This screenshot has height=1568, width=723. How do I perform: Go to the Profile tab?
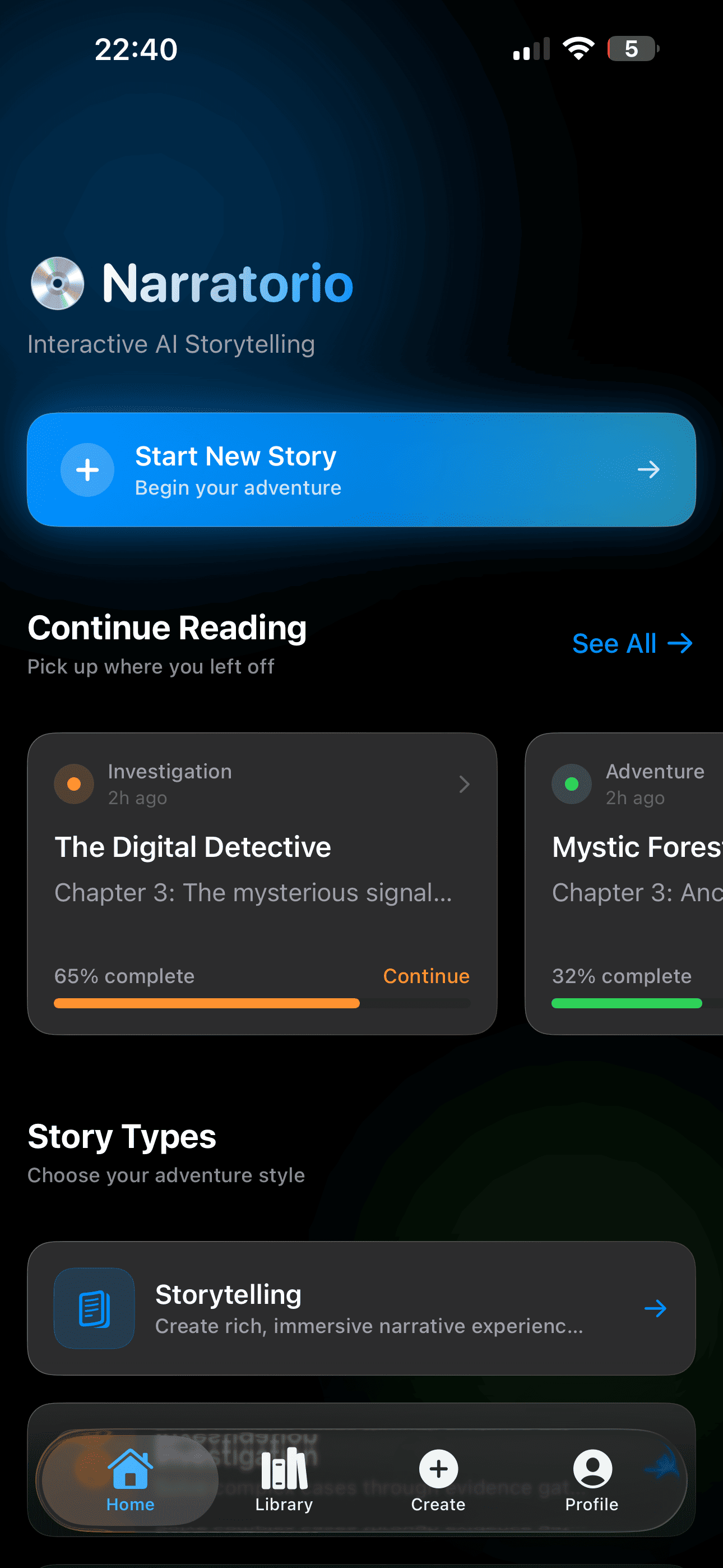[x=591, y=1481]
